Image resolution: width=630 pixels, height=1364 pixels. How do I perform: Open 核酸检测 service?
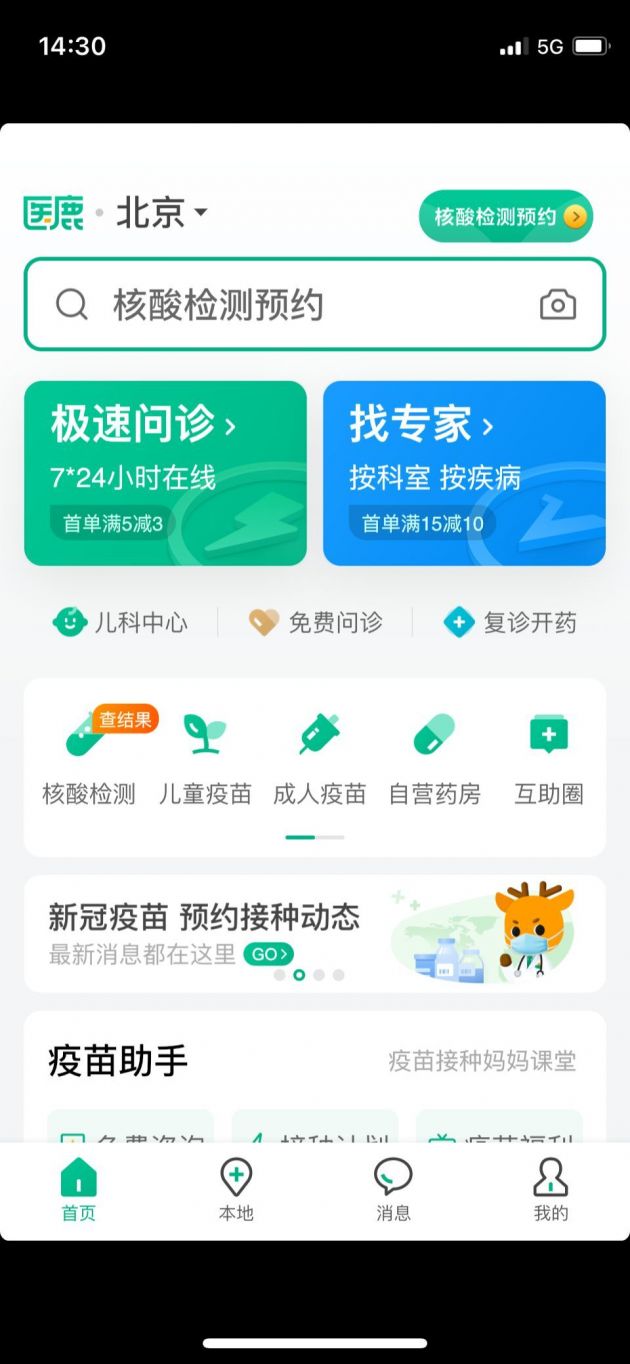pos(89,758)
